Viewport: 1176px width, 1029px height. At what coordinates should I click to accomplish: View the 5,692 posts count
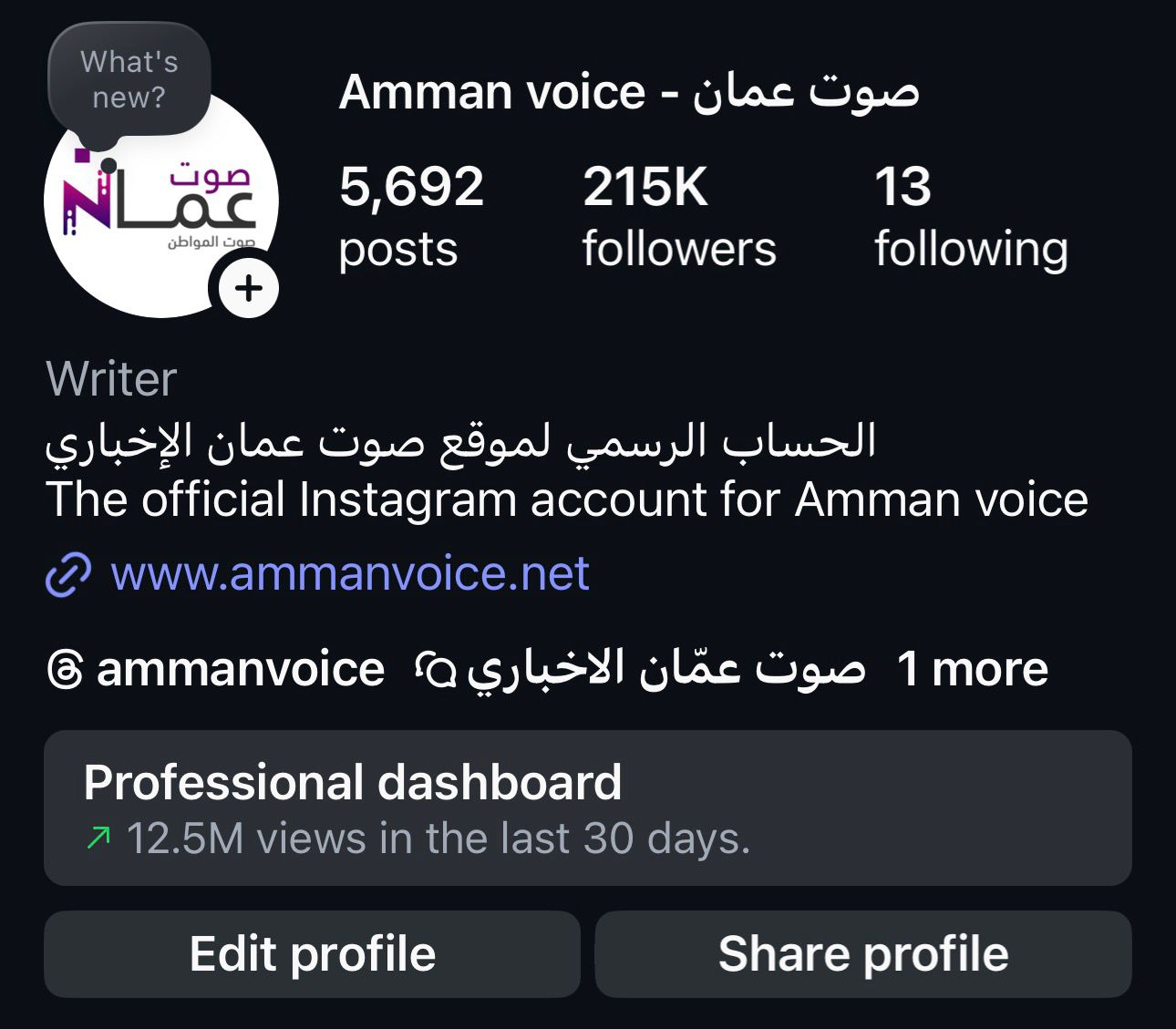coord(411,215)
